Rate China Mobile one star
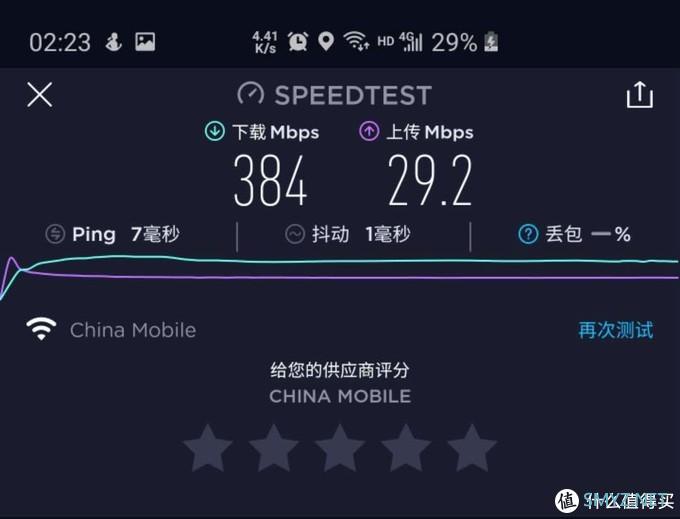 click(x=208, y=448)
